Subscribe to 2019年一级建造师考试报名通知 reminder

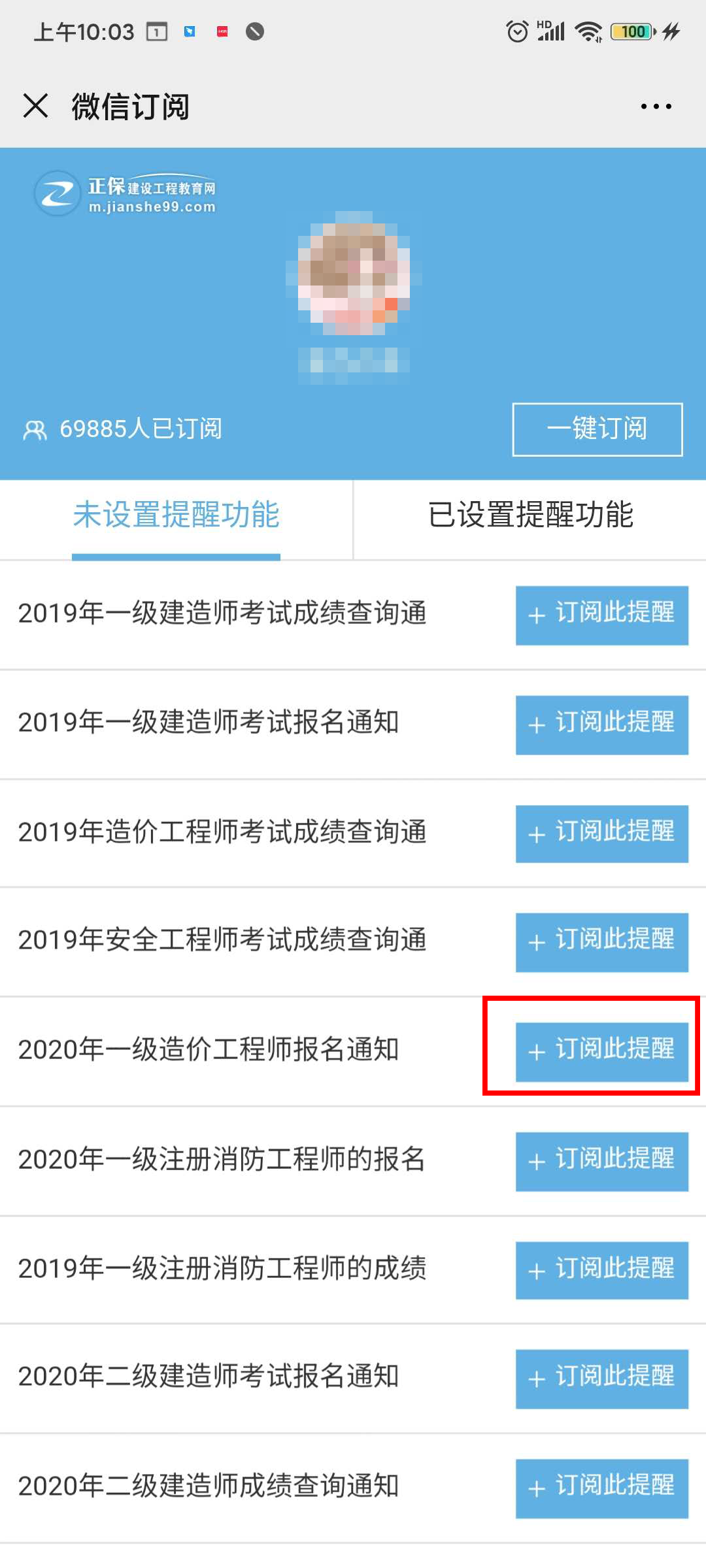(x=601, y=724)
